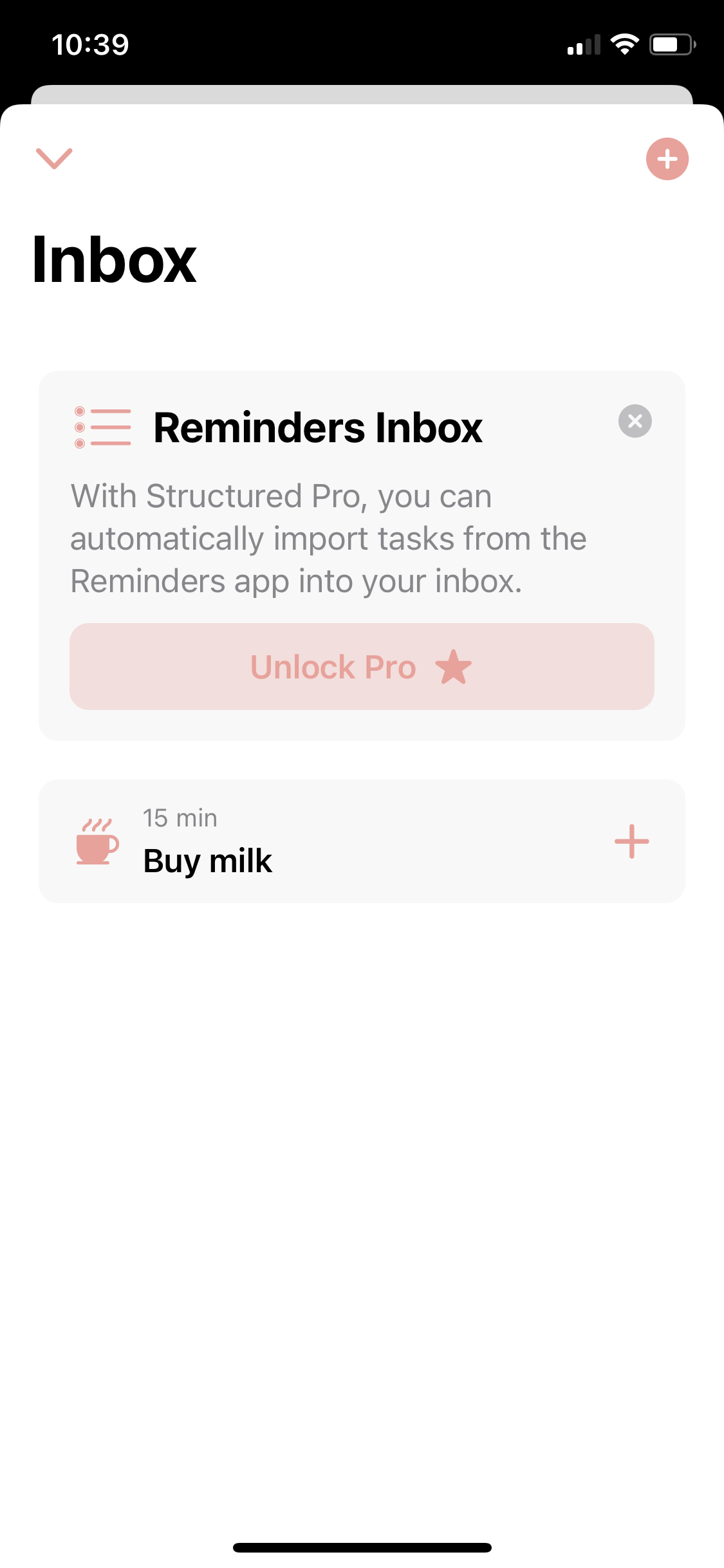Viewport: 724px width, 1568px height.
Task: Dismiss the Reminders Inbox promo card
Action: pyautogui.click(x=636, y=421)
